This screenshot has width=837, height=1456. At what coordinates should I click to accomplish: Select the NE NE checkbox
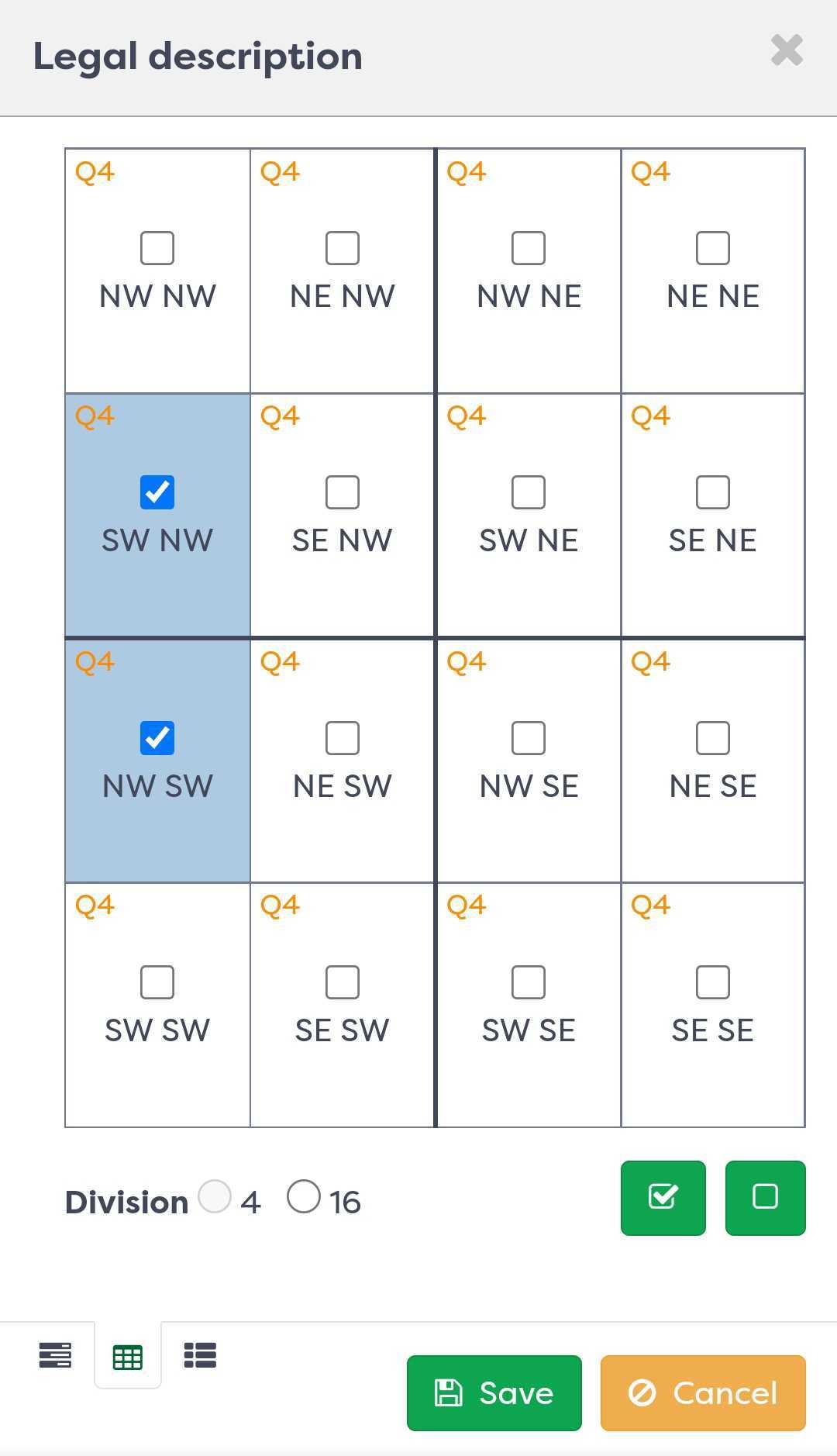(713, 248)
